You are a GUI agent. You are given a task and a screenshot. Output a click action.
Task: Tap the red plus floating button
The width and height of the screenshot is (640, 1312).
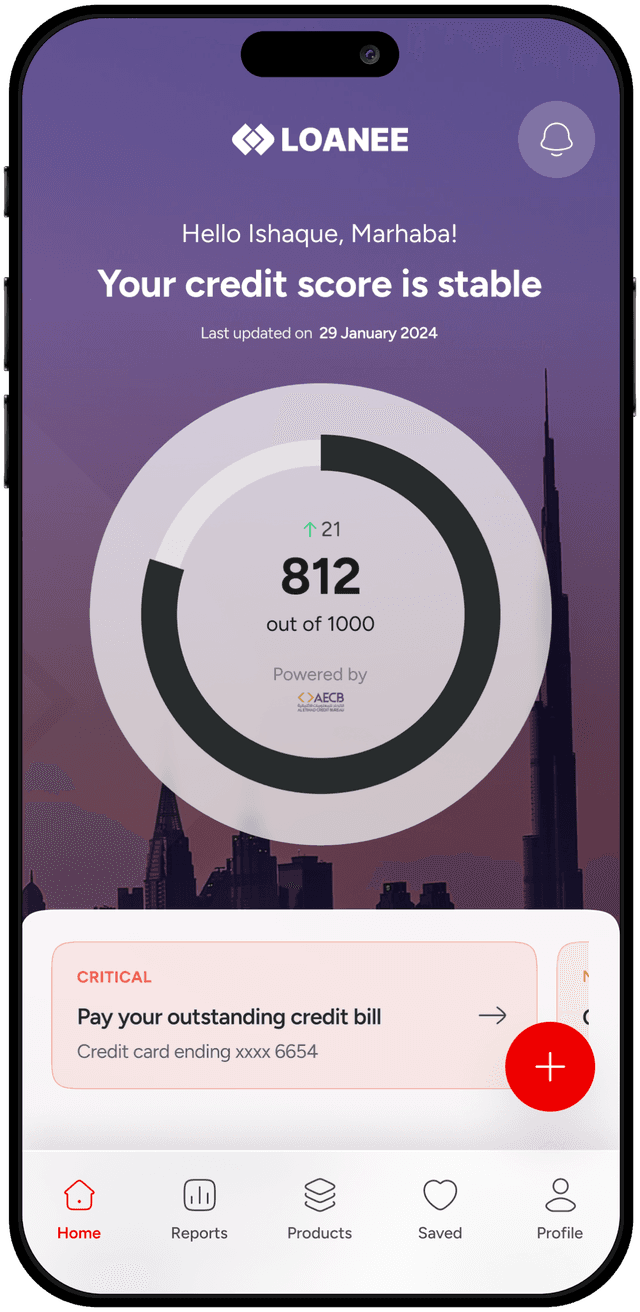(x=550, y=1067)
